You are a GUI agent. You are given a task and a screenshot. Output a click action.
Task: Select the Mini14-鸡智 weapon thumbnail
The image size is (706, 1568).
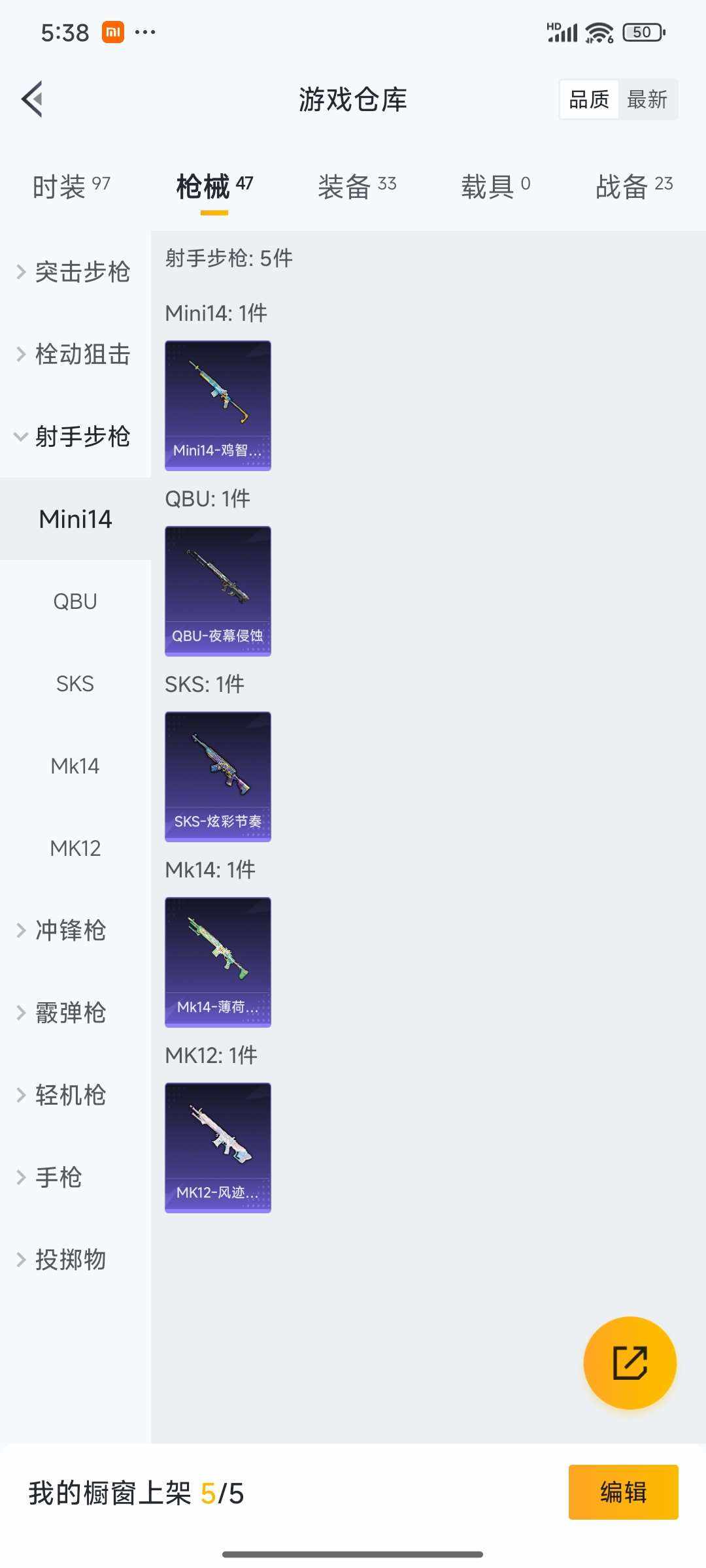click(x=218, y=405)
